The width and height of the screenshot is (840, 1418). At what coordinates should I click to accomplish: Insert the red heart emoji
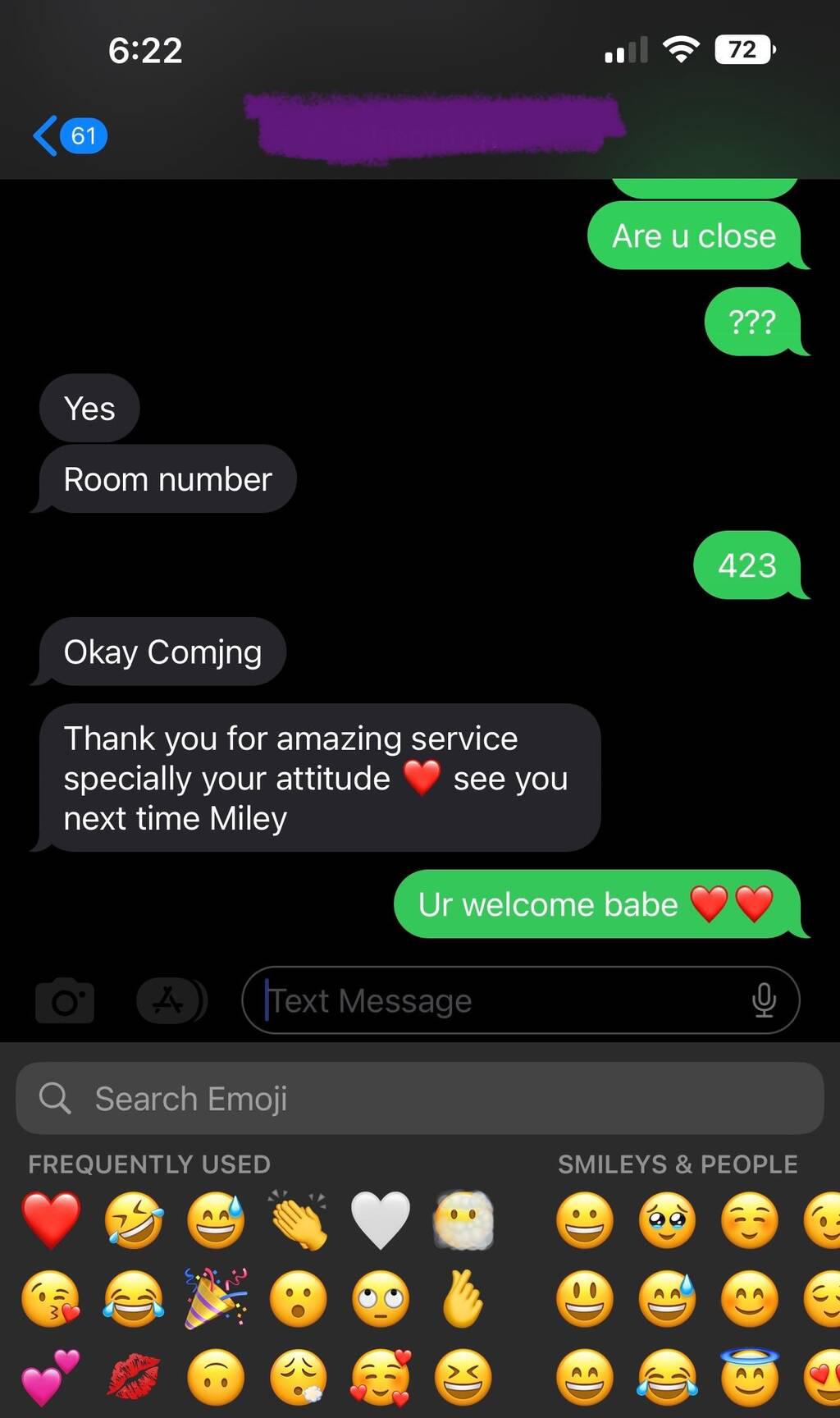(52, 1220)
